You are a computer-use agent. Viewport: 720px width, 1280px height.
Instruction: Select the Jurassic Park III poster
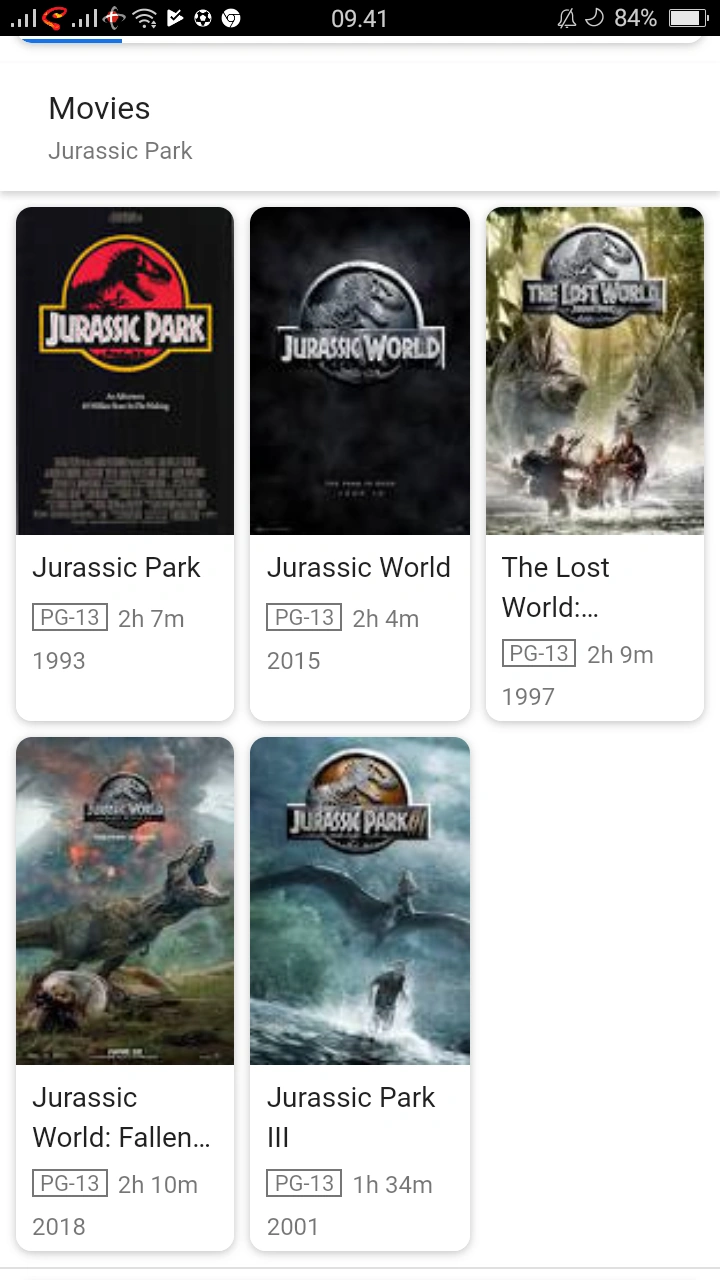click(359, 900)
